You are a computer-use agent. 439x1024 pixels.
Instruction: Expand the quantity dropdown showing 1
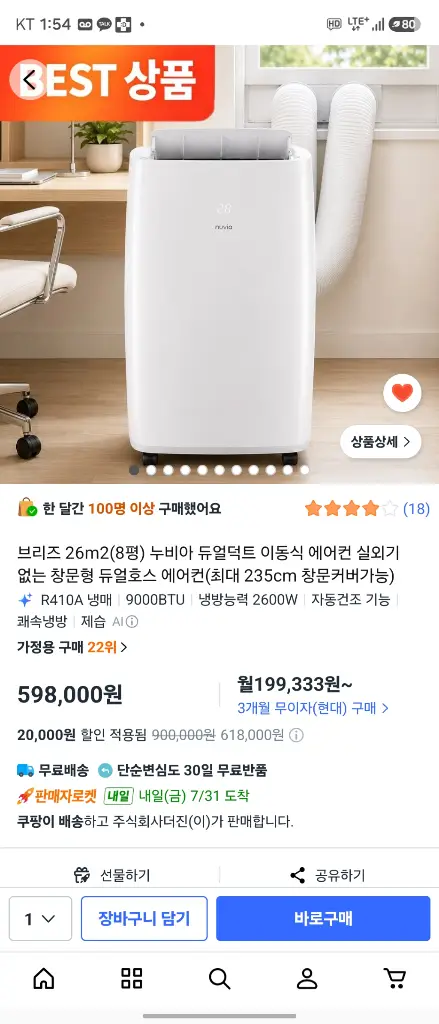[41, 919]
